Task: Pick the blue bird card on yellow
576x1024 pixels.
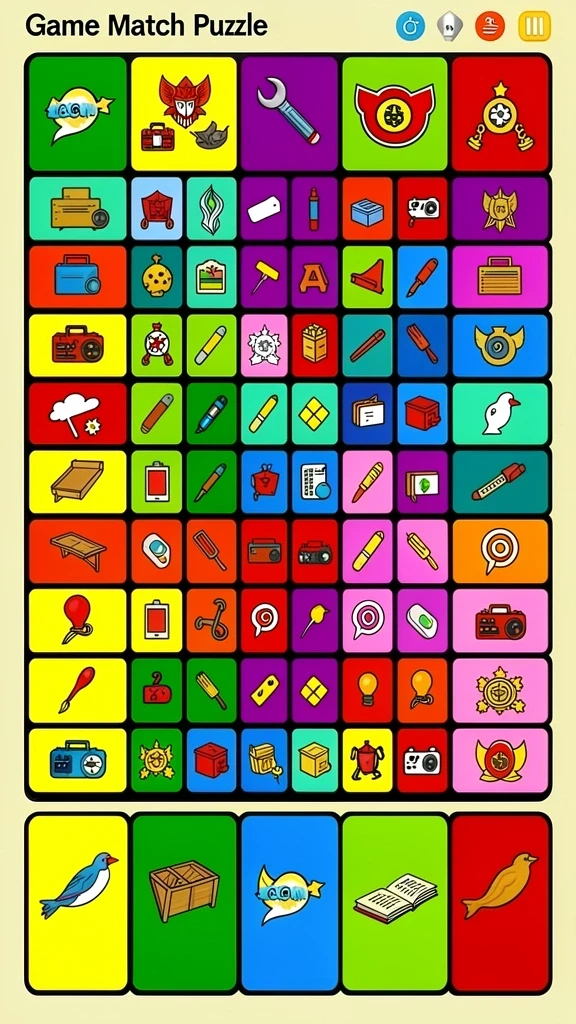Action: pyautogui.click(x=78, y=902)
